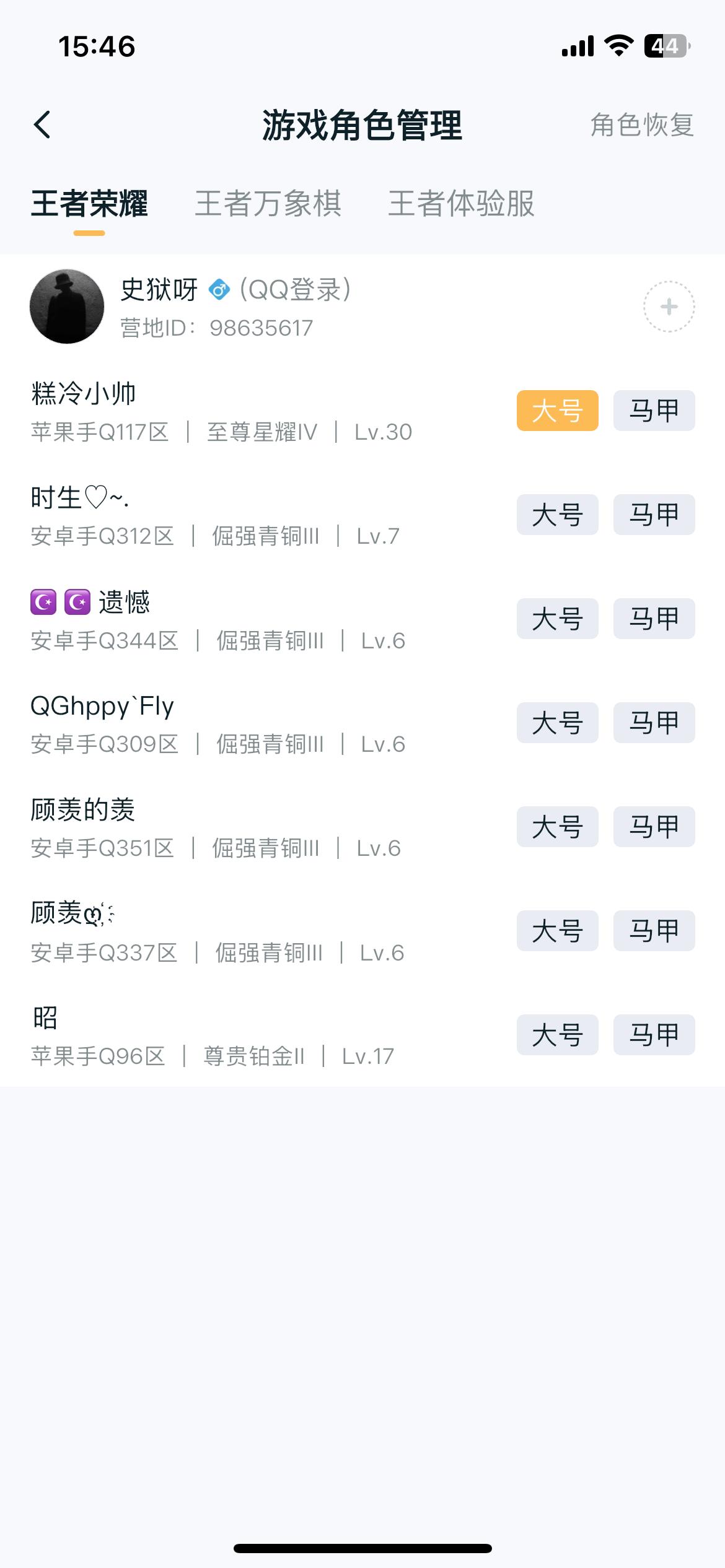Viewport: 725px width, 1568px height.
Task: Click the highlighted 大号 button for 糕冷小帅
Action: click(x=556, y=411)
